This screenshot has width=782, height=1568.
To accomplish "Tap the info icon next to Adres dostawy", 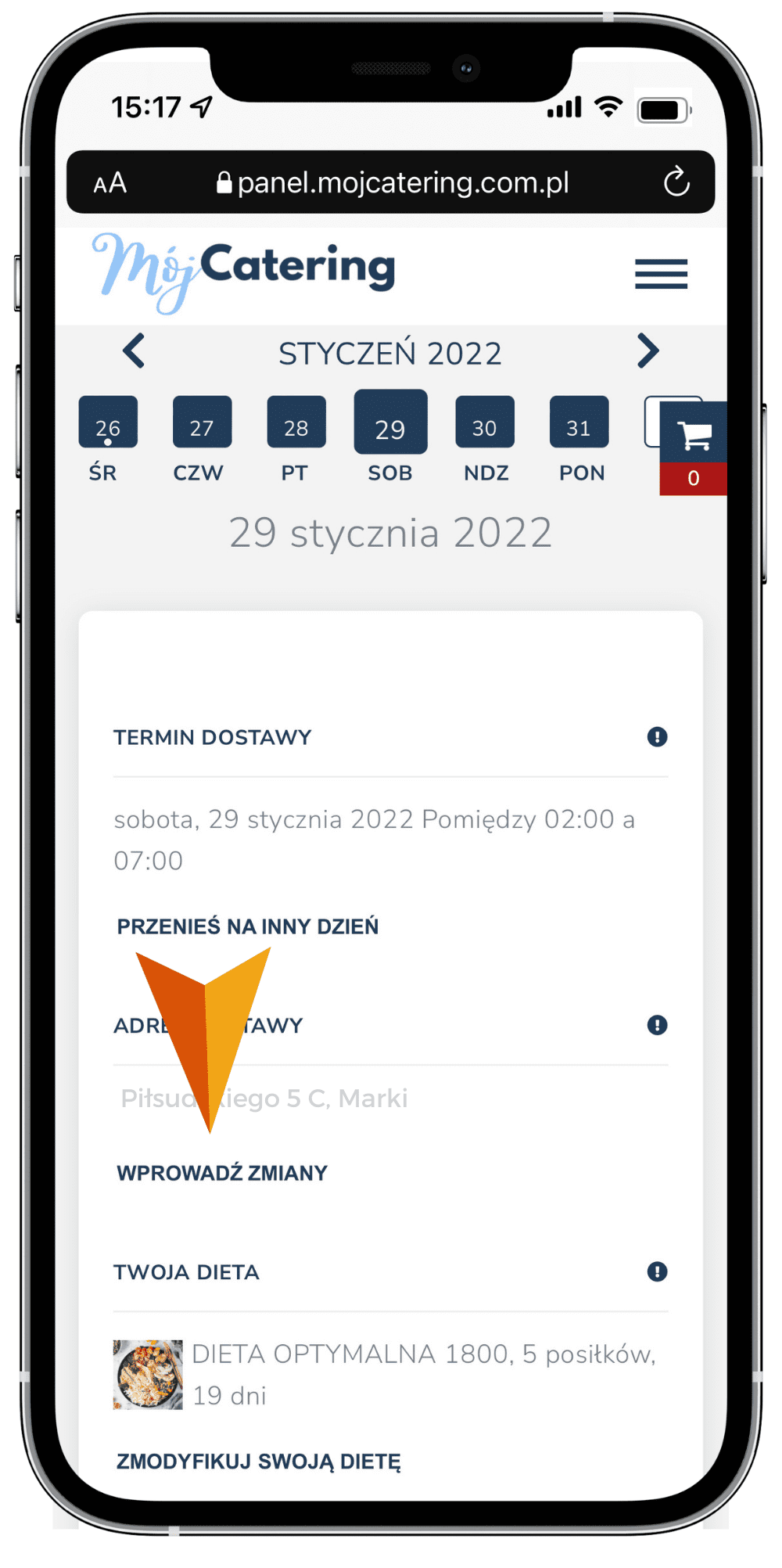I will pos(657,1025).
